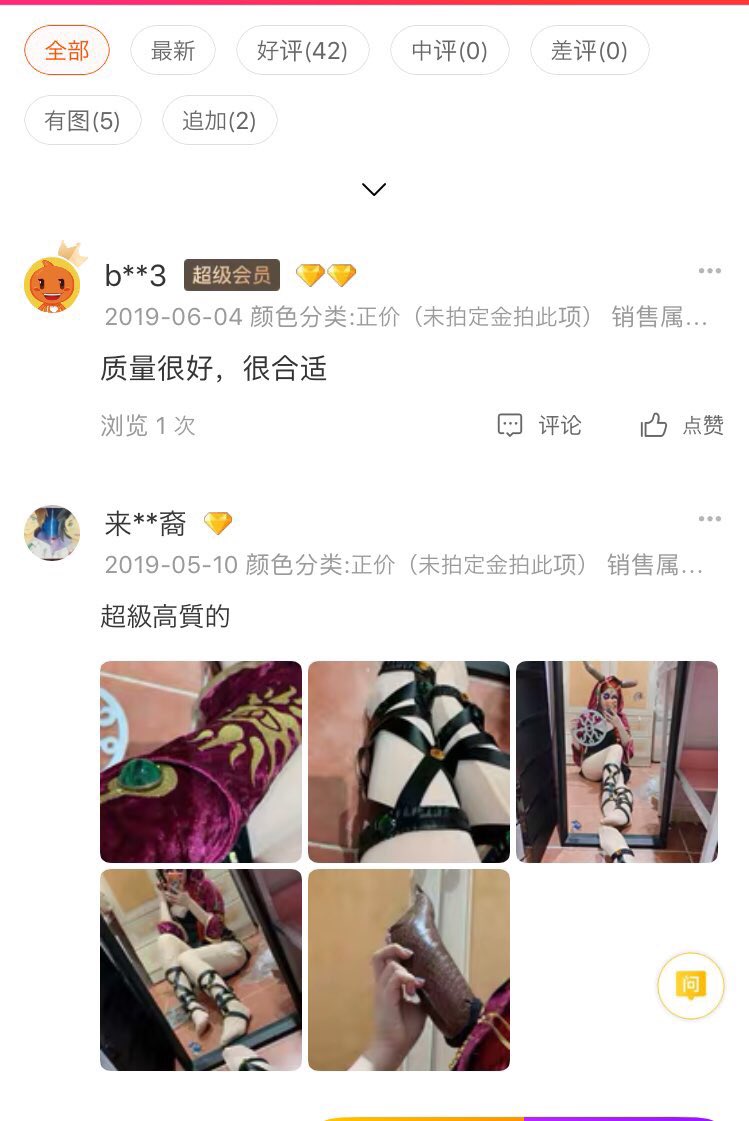This screenshot has width=749, height=1121.
Task: Select the 全部 filter chip
Action: [x=67, y=50]
